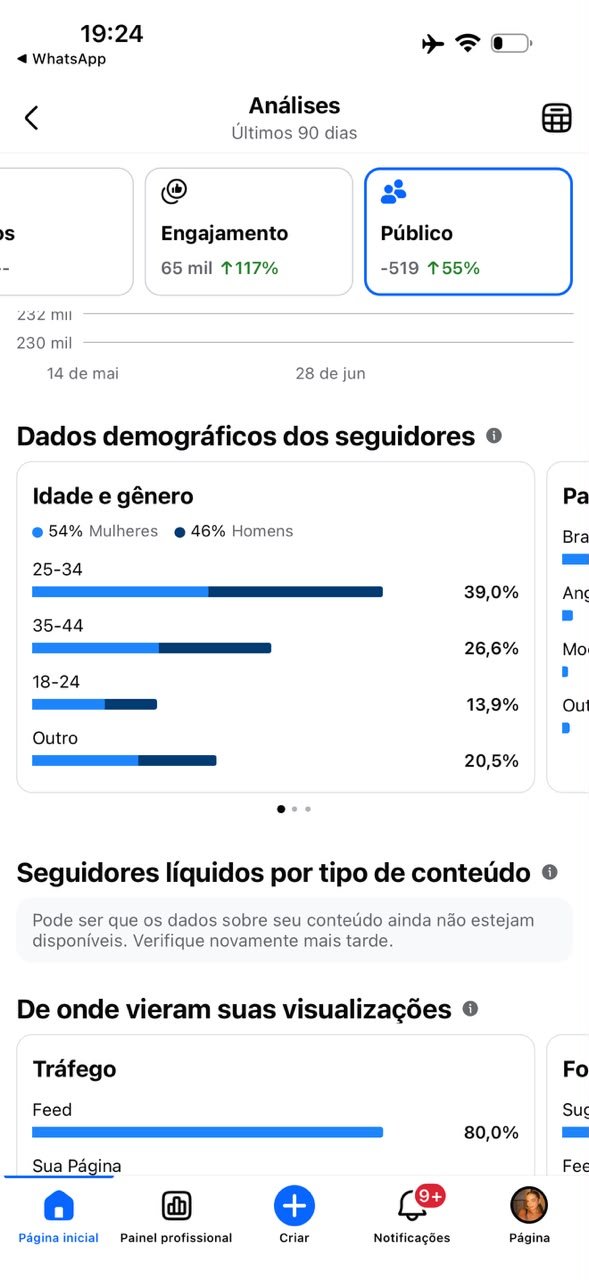The width and height of the screenshot is (589, 1280).
Task: Open Notificações with the 9+ badge
Action: (412, 1216)
